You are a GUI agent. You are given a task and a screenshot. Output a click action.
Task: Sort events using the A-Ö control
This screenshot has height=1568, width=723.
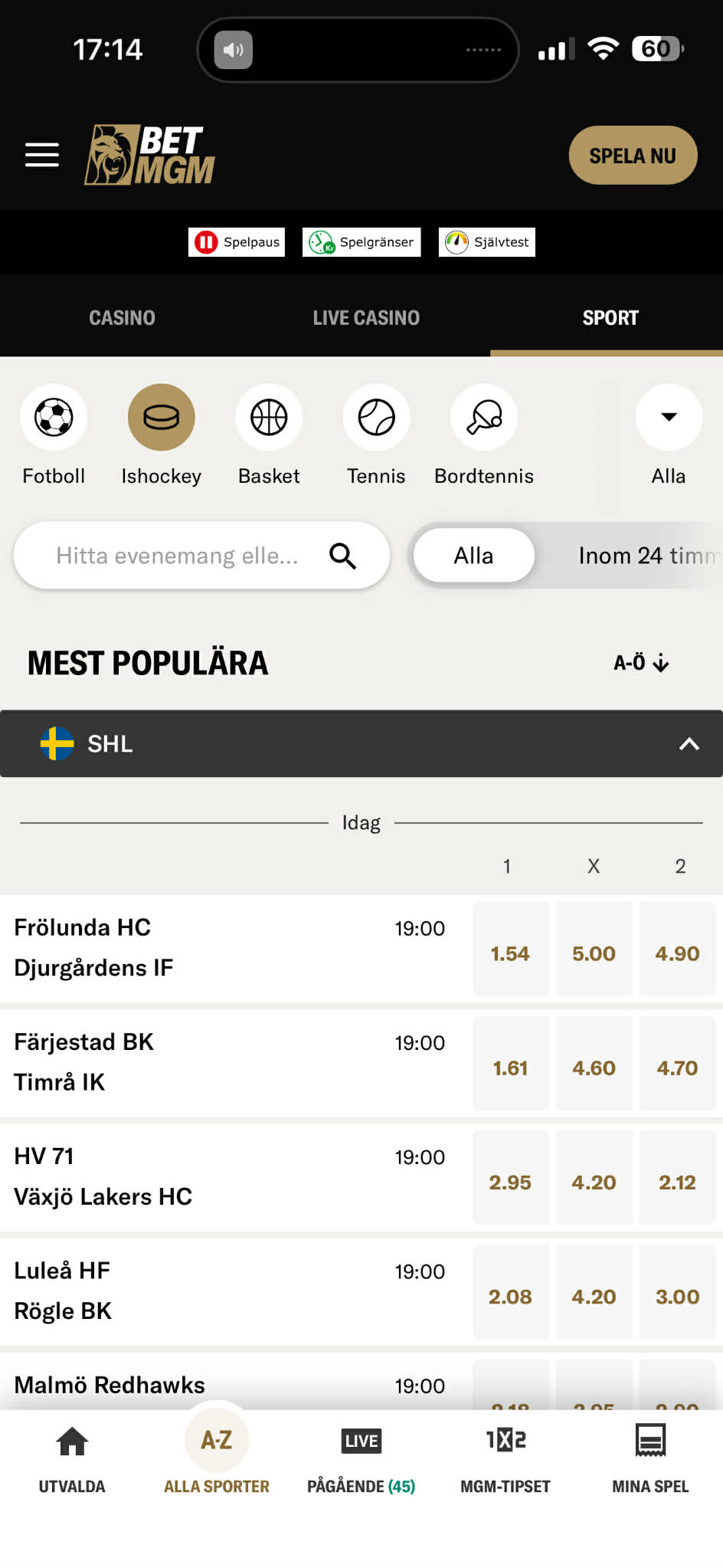click(641, 663)
